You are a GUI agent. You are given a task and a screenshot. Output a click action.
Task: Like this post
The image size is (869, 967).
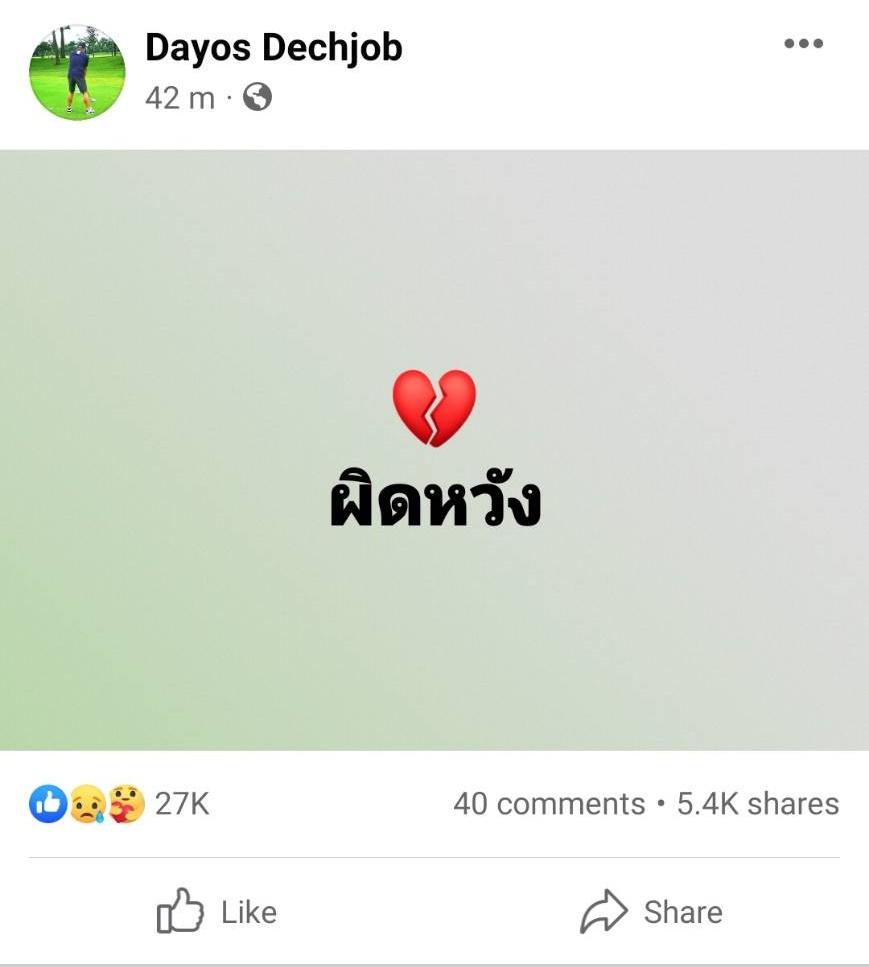(x=217, y=911)
